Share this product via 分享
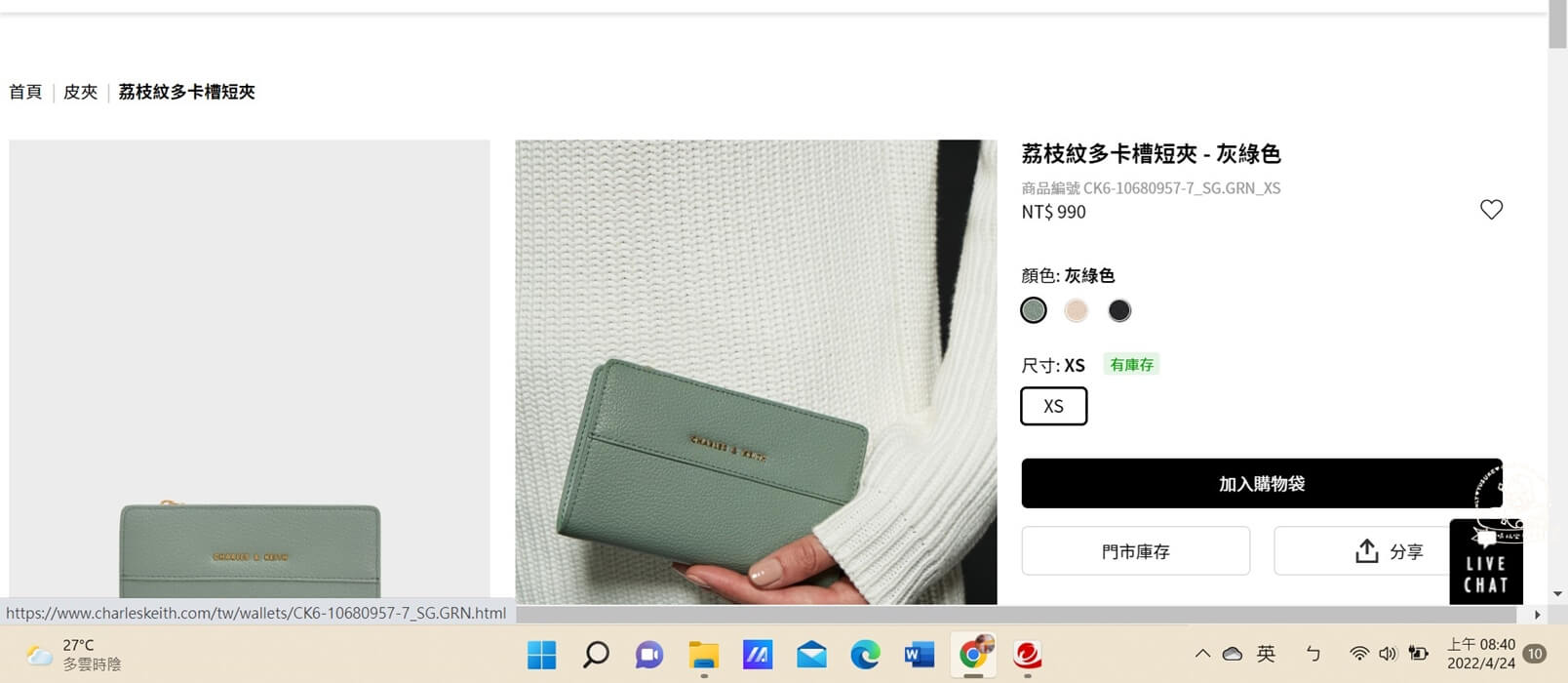The image size is (1568, 683). 1389,551
